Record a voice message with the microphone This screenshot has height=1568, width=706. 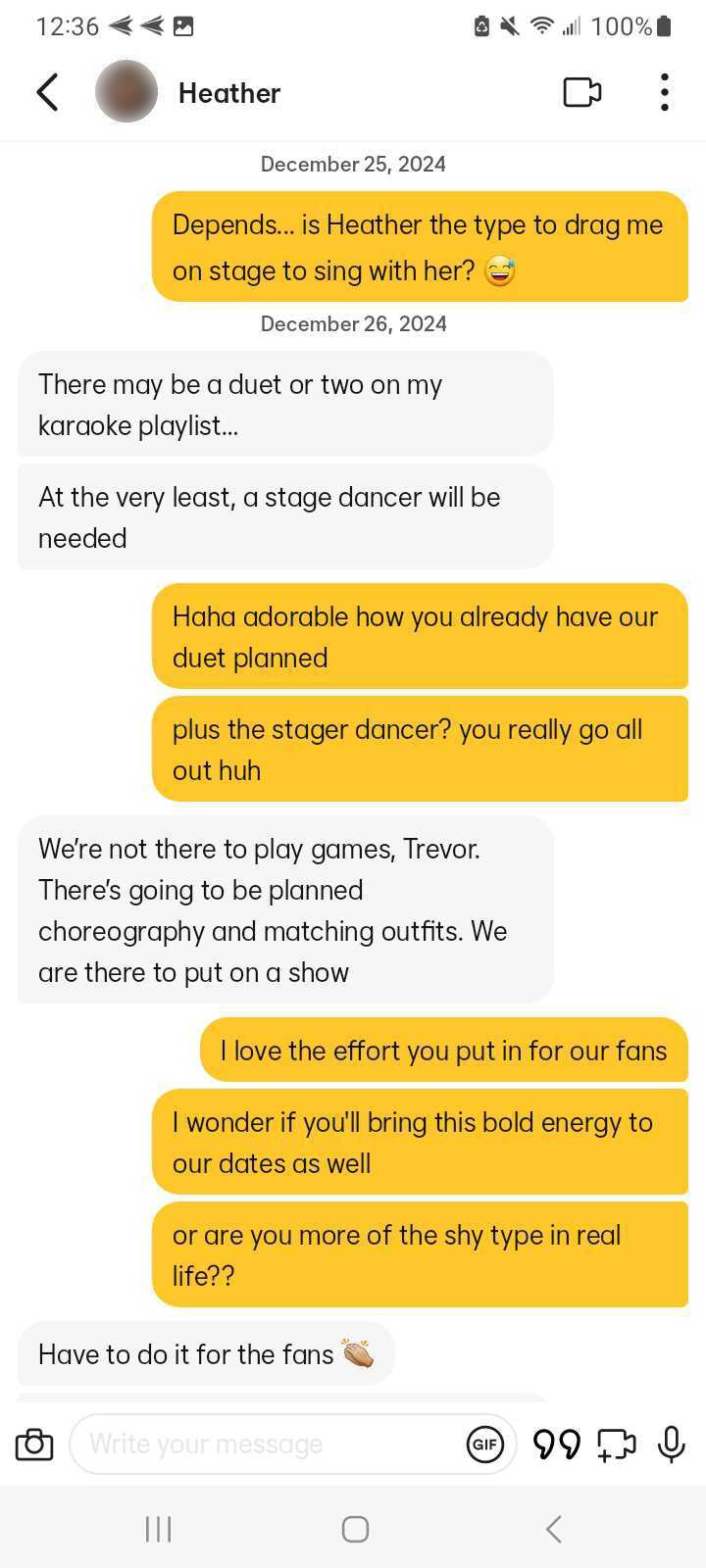[672, 1445]
